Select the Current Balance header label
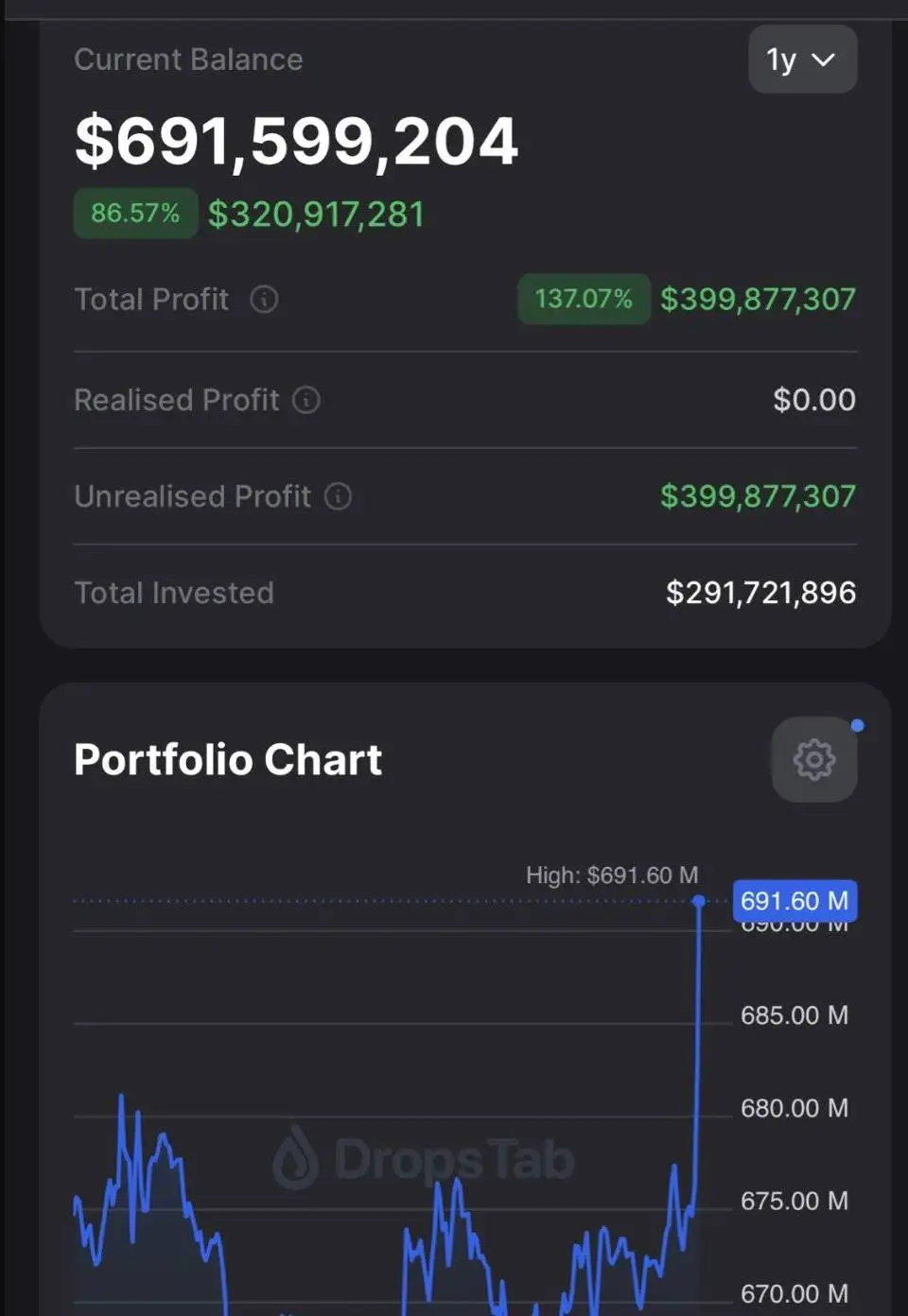This screenshot has width=908, height=1316. click(188, 59)
